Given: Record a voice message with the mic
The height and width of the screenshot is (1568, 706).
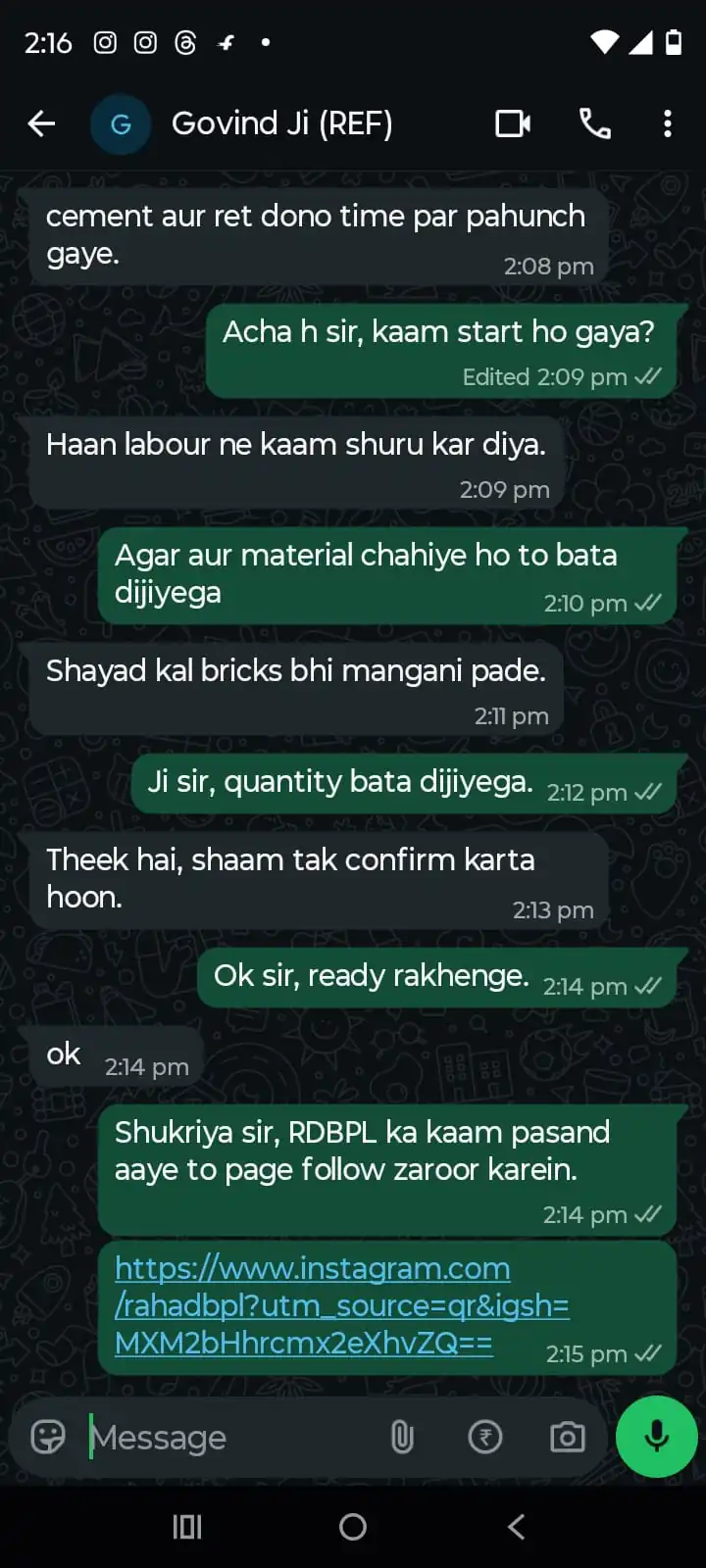Looking at the screenshot, I should (x=656, y=1437).
